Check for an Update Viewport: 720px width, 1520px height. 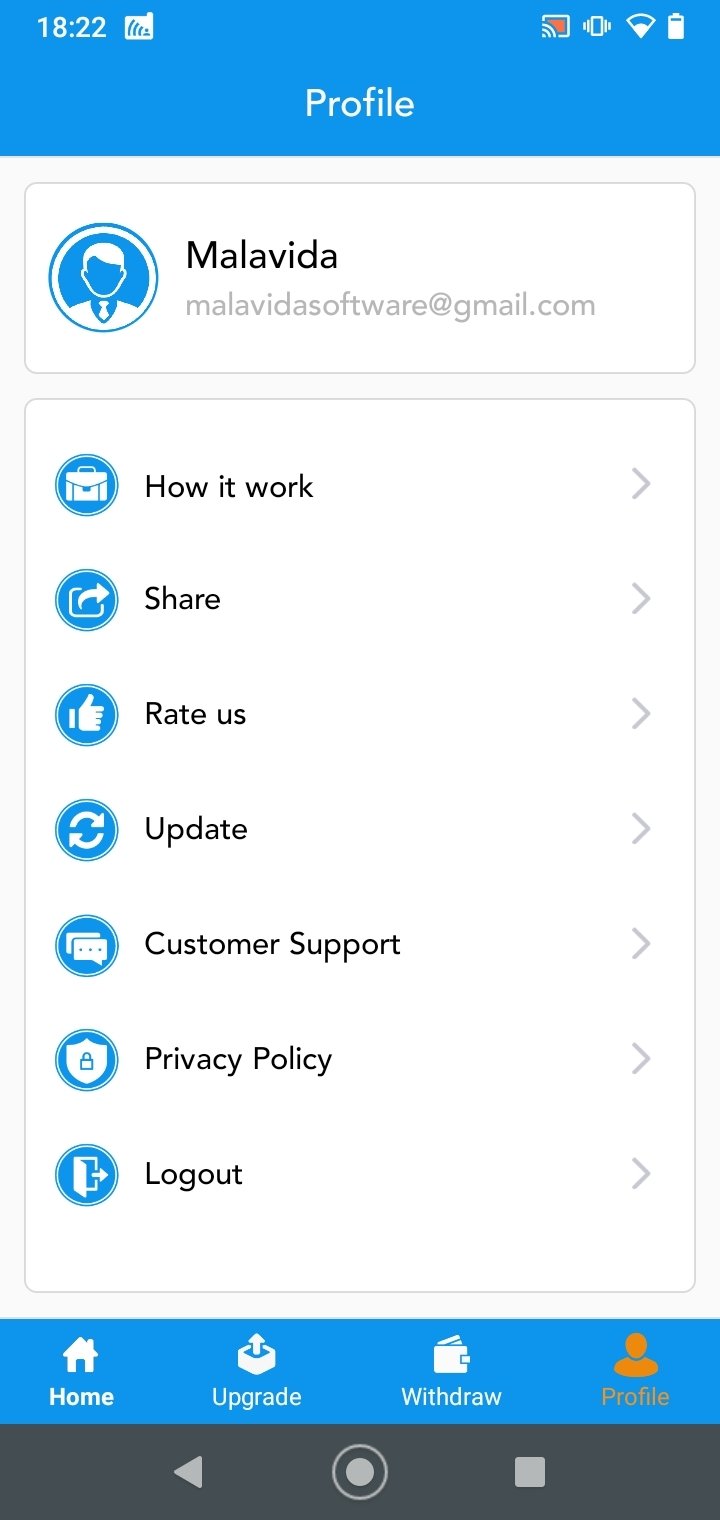[359, 829]
